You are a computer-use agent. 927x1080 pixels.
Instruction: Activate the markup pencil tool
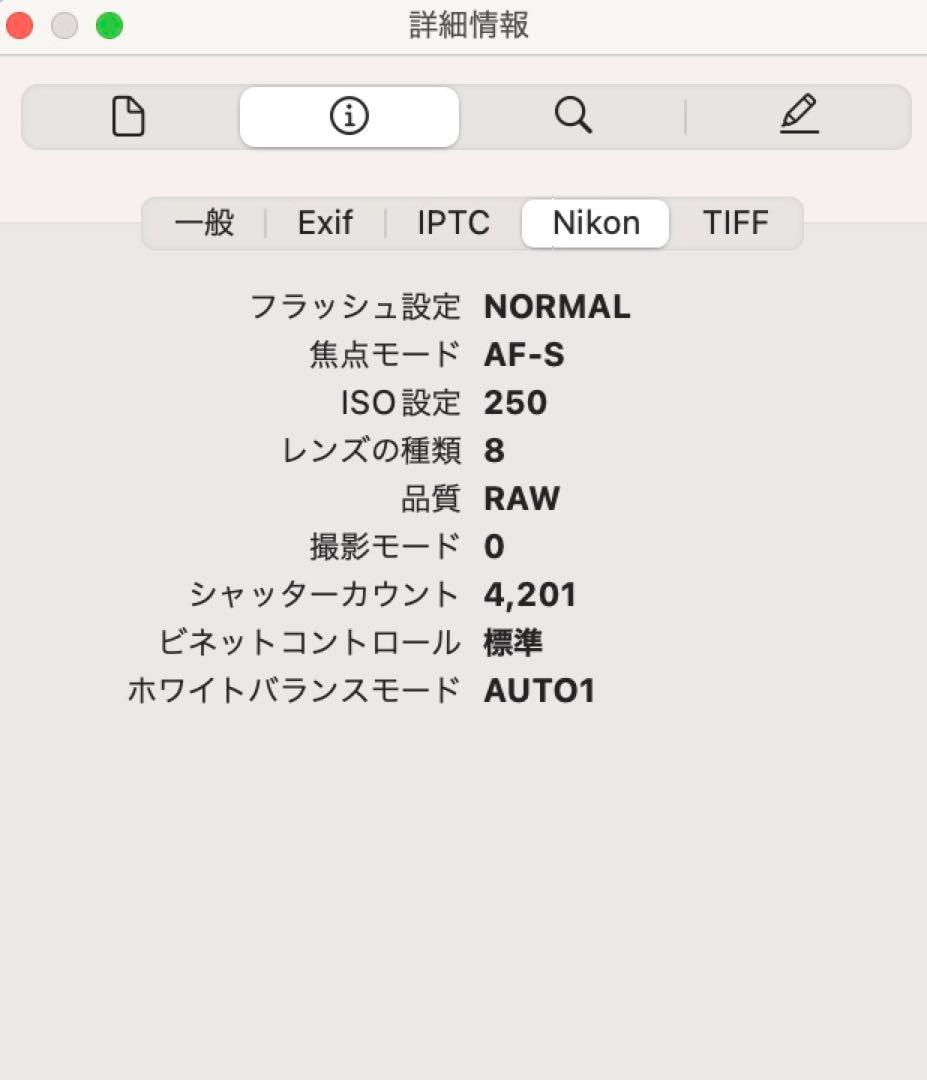tap(797, 116)
